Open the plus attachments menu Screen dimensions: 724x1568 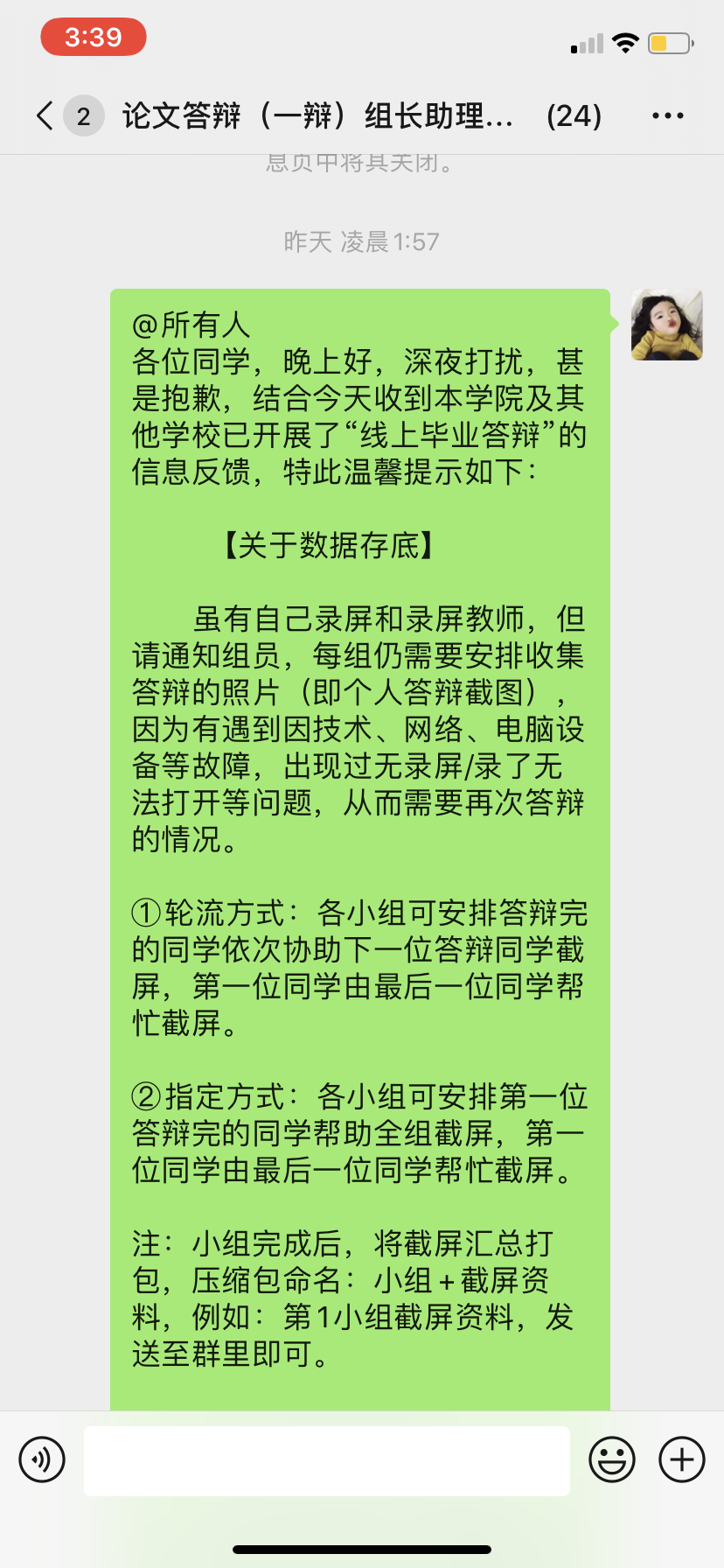(681, 1459)
